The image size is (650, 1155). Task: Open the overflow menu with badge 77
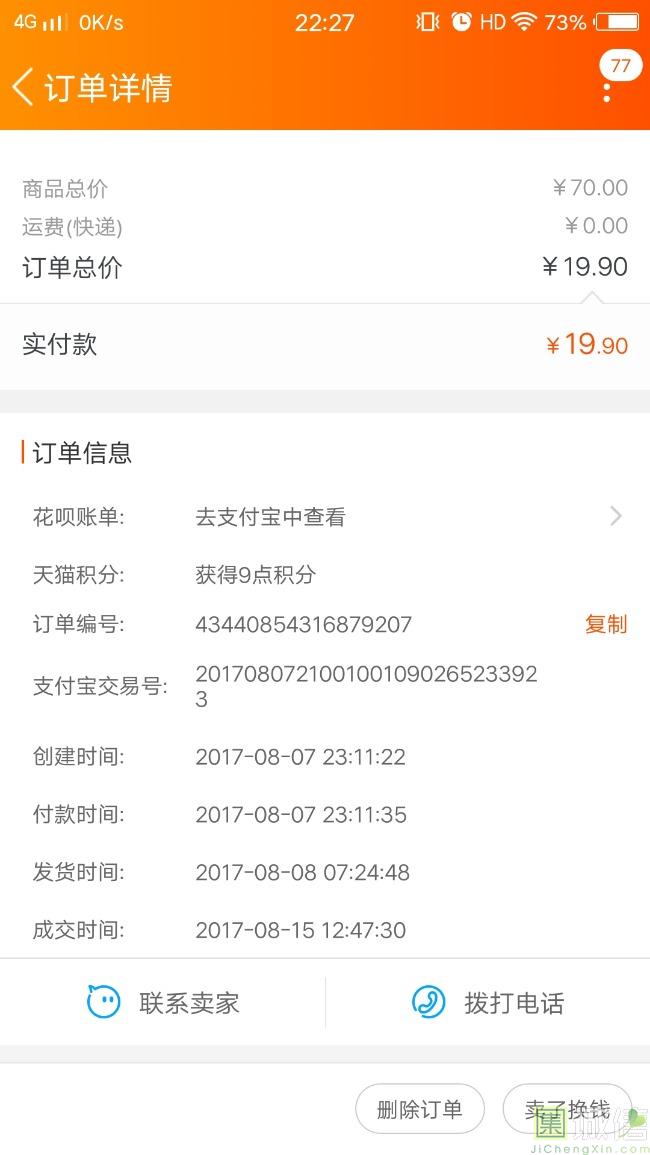pos(607,89)
